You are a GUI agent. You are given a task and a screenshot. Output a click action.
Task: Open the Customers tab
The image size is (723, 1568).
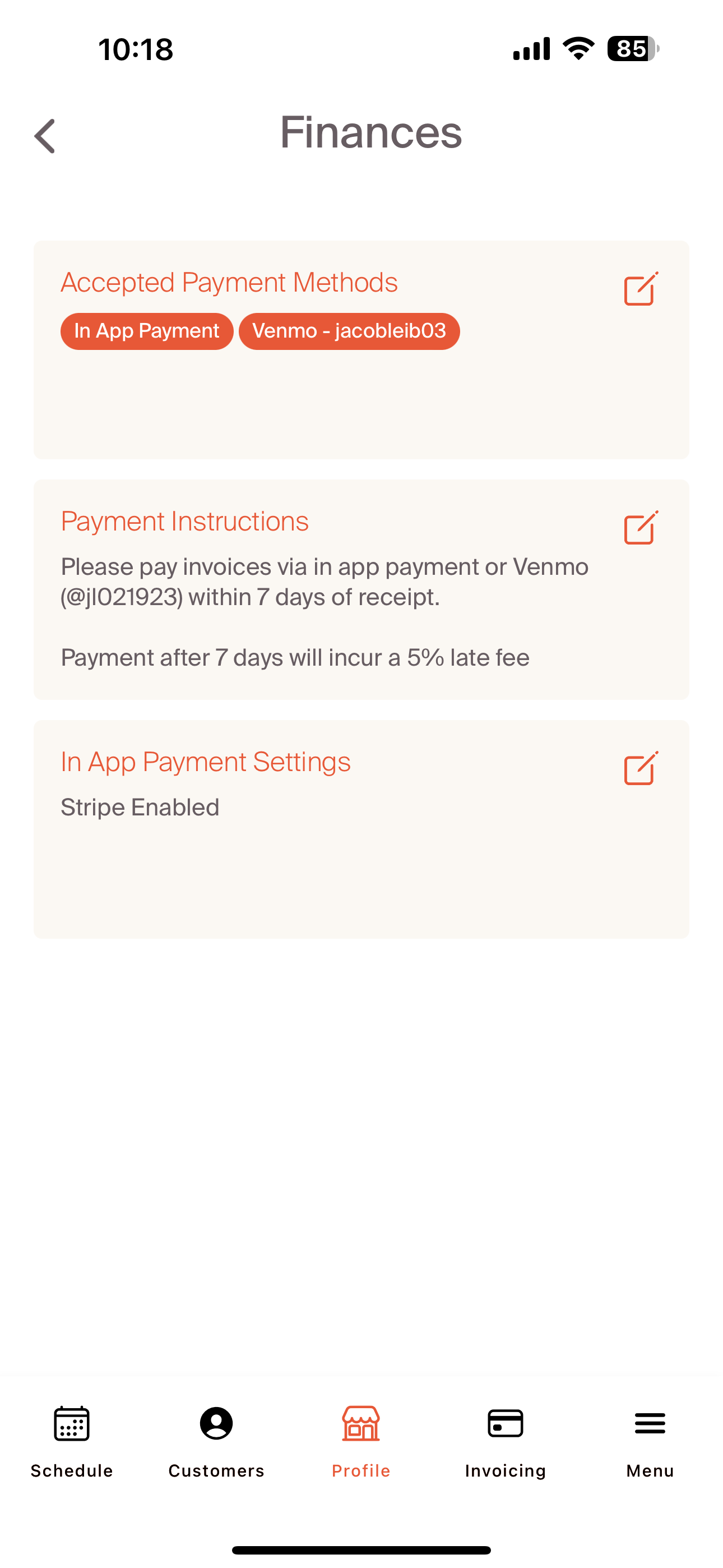click(x=216, y=1440)
